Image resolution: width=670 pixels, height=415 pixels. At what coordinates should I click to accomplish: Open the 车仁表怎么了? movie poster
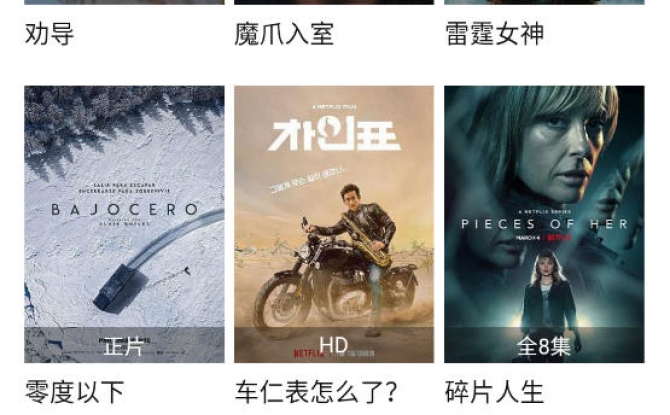click(334, 223)
